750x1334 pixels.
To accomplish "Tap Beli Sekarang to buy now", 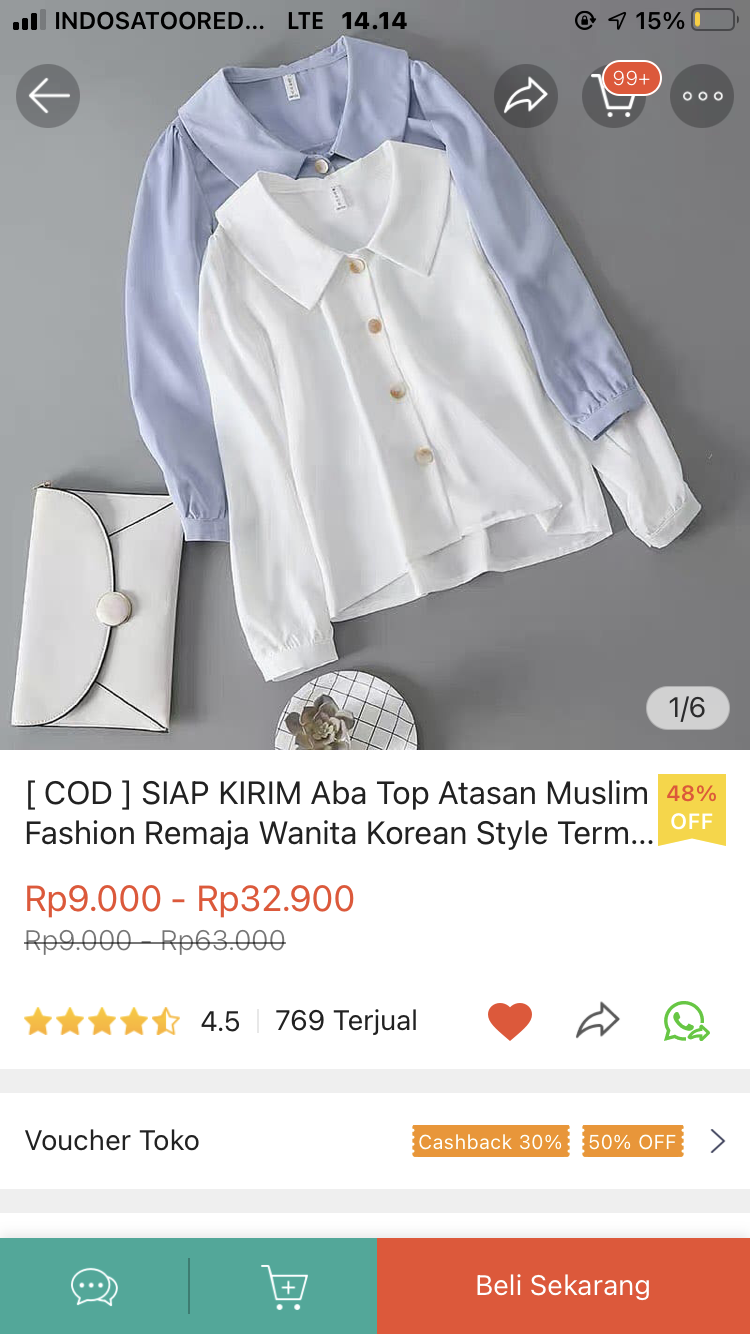I will tap(562, 1285).
